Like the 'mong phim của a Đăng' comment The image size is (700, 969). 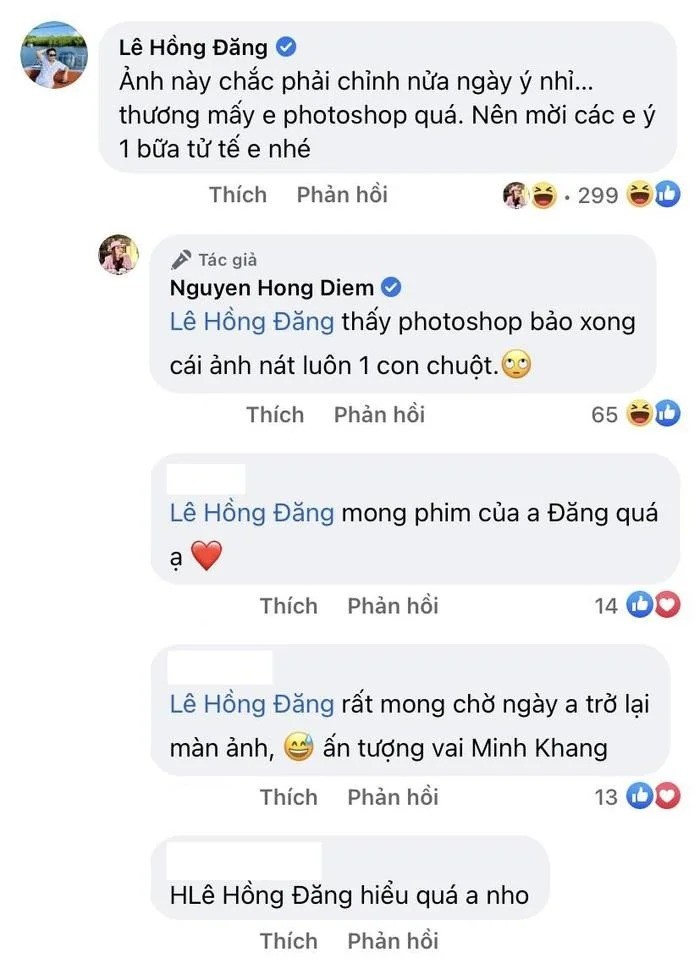(288, 605)
